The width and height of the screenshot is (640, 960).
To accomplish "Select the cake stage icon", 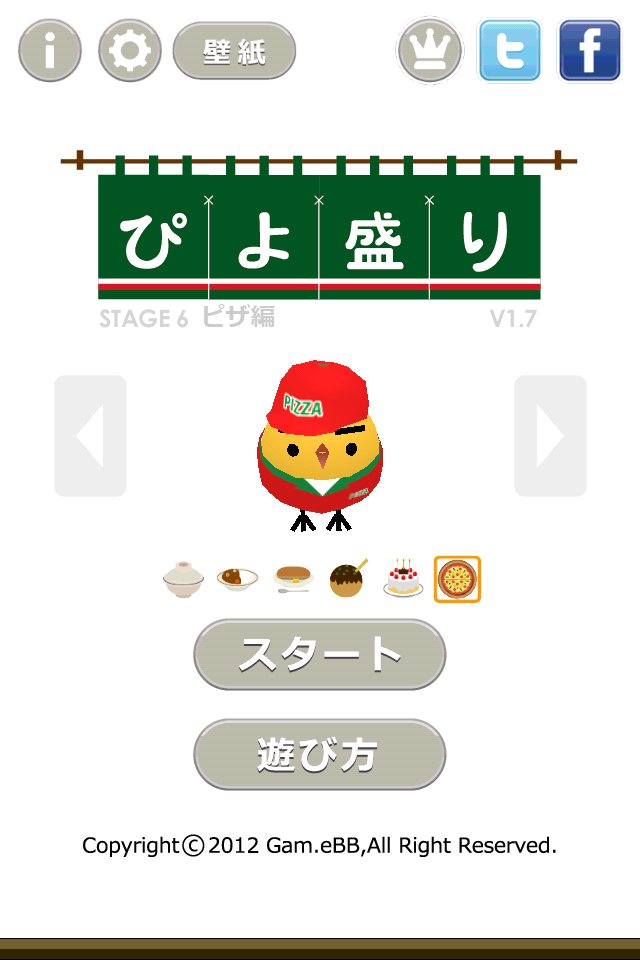I will (403, 579).
